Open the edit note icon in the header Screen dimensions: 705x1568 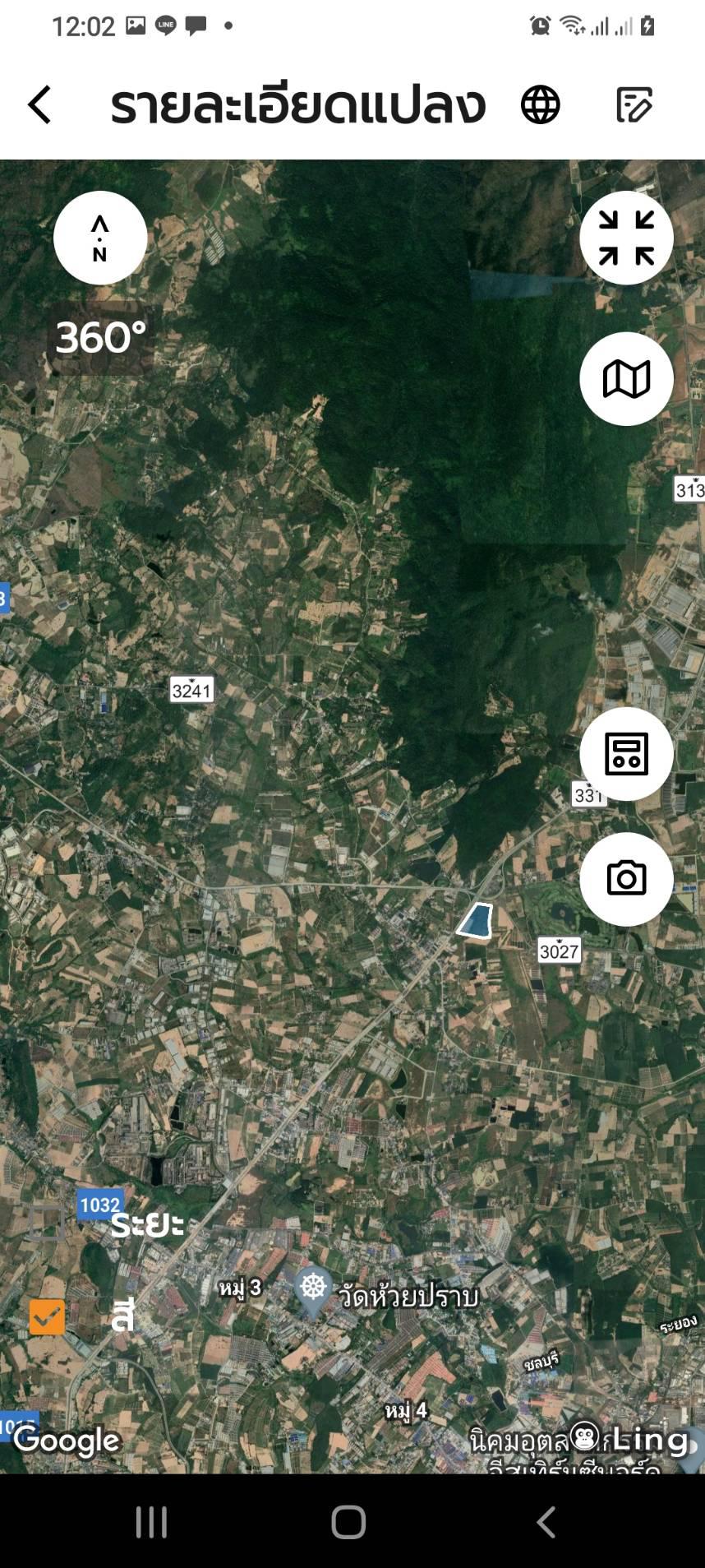click(x=634, y=105)
